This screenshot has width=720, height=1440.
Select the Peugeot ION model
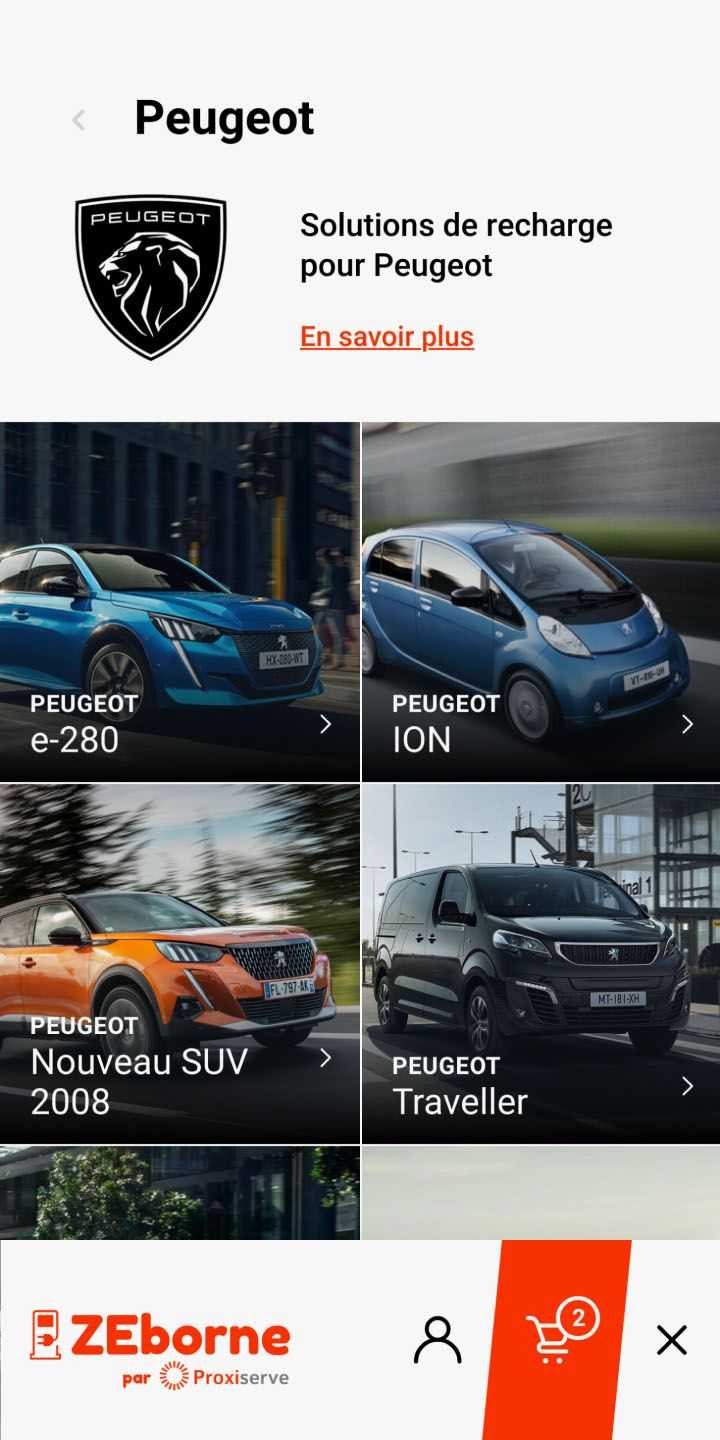pyautogui.click(x=540, y=602)
